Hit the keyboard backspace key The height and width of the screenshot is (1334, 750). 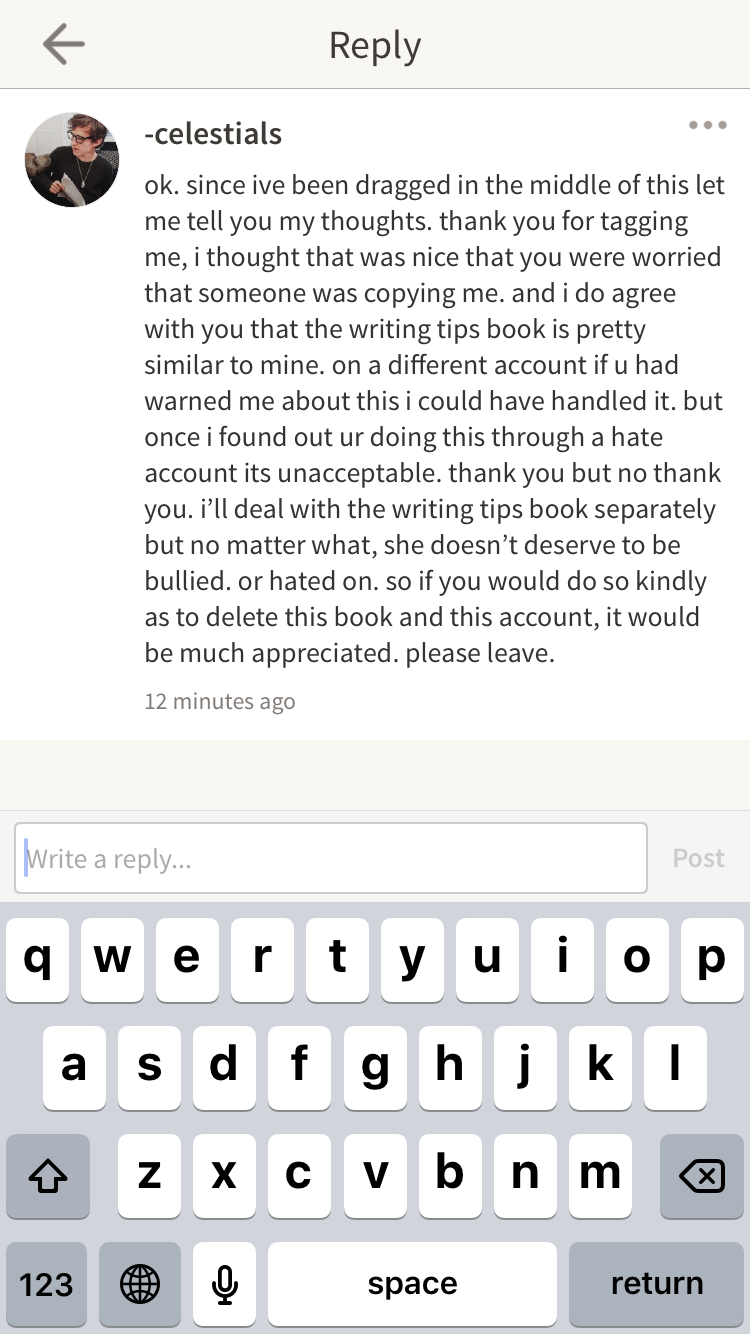click(x=702, y=1175)
